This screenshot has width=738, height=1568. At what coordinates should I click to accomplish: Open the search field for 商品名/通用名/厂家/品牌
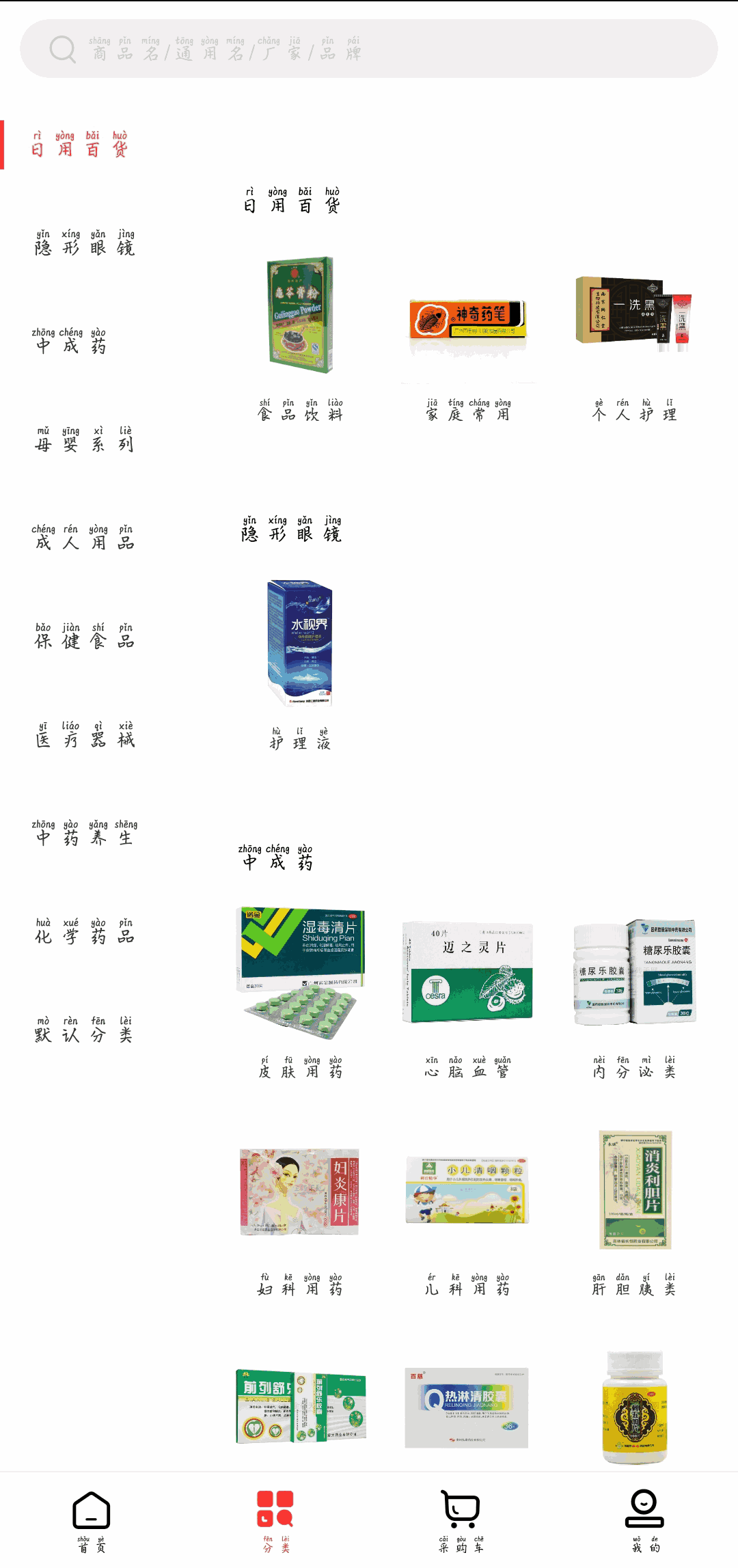coord(369,49)
